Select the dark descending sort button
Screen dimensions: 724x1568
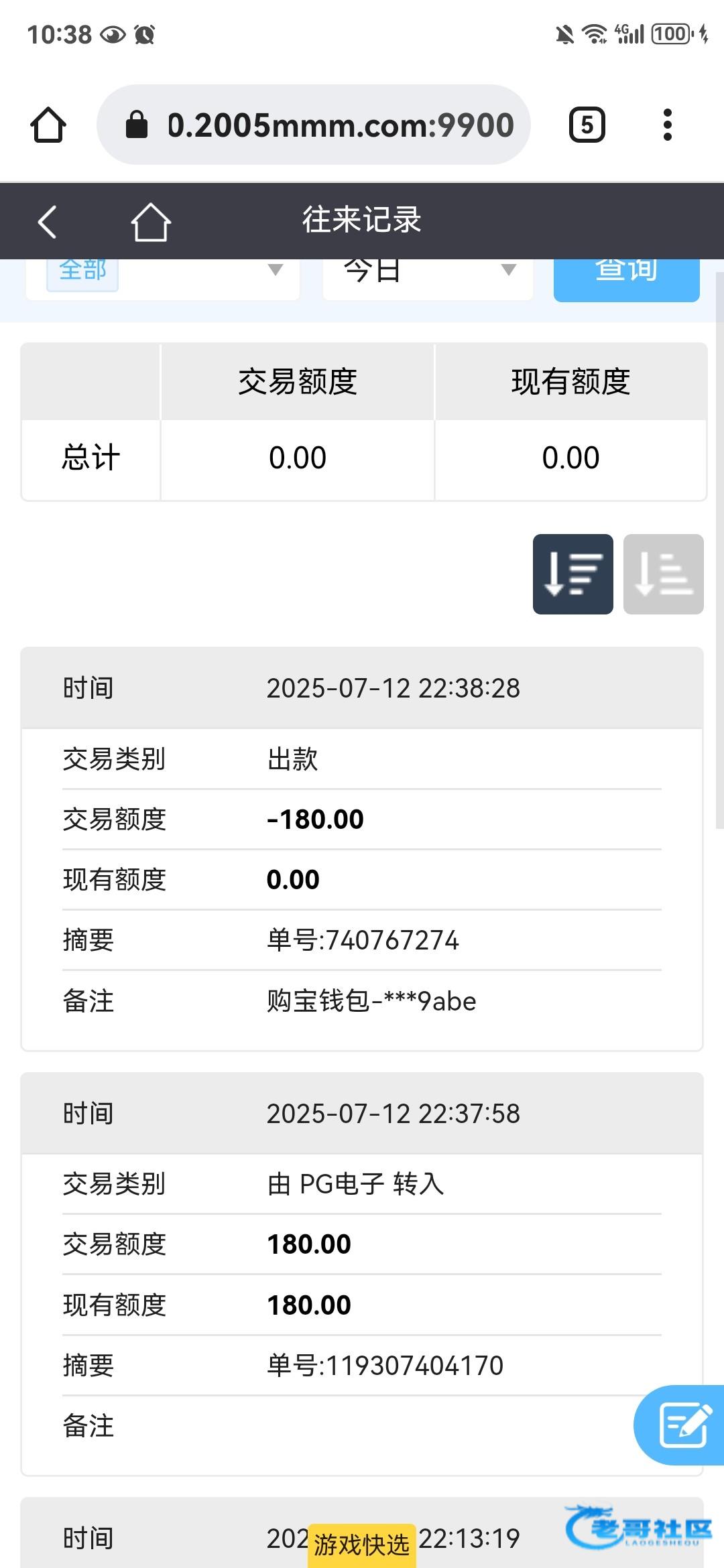(573, 574)
